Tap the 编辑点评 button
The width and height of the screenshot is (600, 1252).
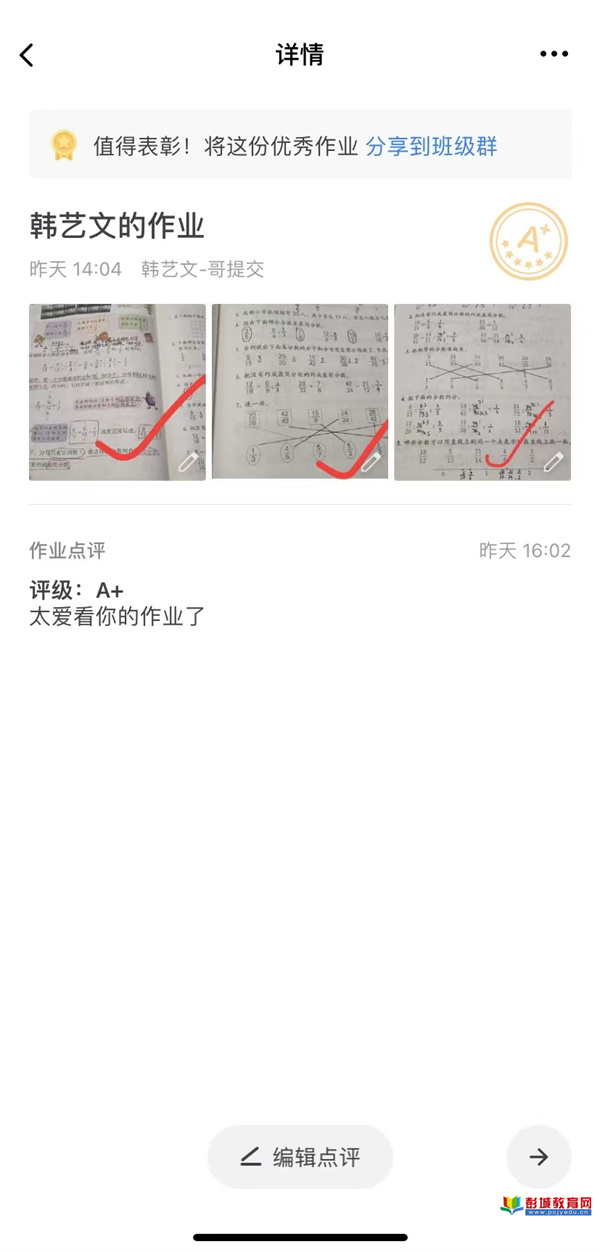coord(300,1158)
